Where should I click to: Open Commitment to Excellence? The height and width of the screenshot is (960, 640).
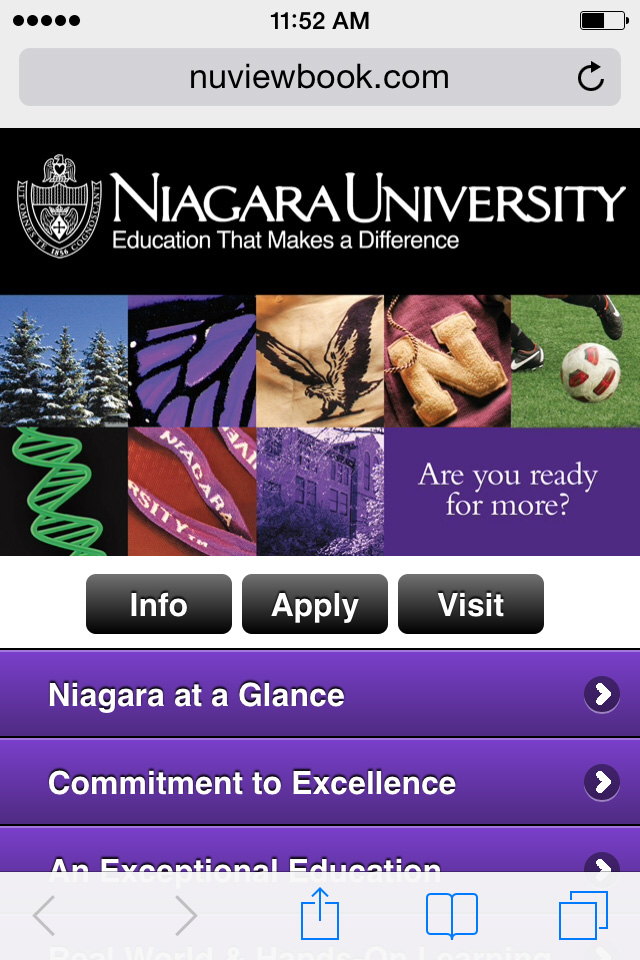320,782
